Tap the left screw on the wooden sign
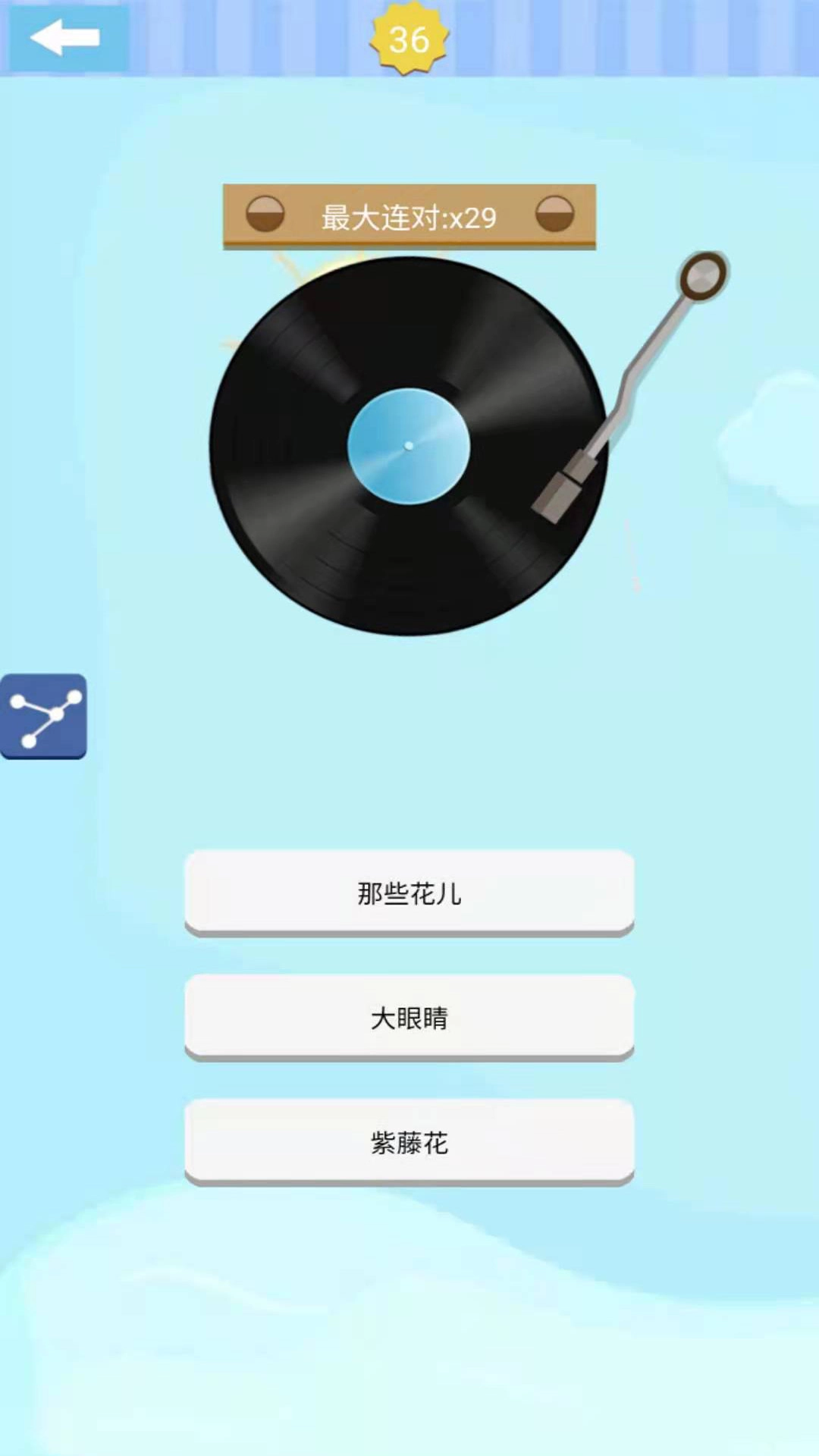Image resolution: width=819 pixels, height=1456 pixels. (x=264, y=215)
